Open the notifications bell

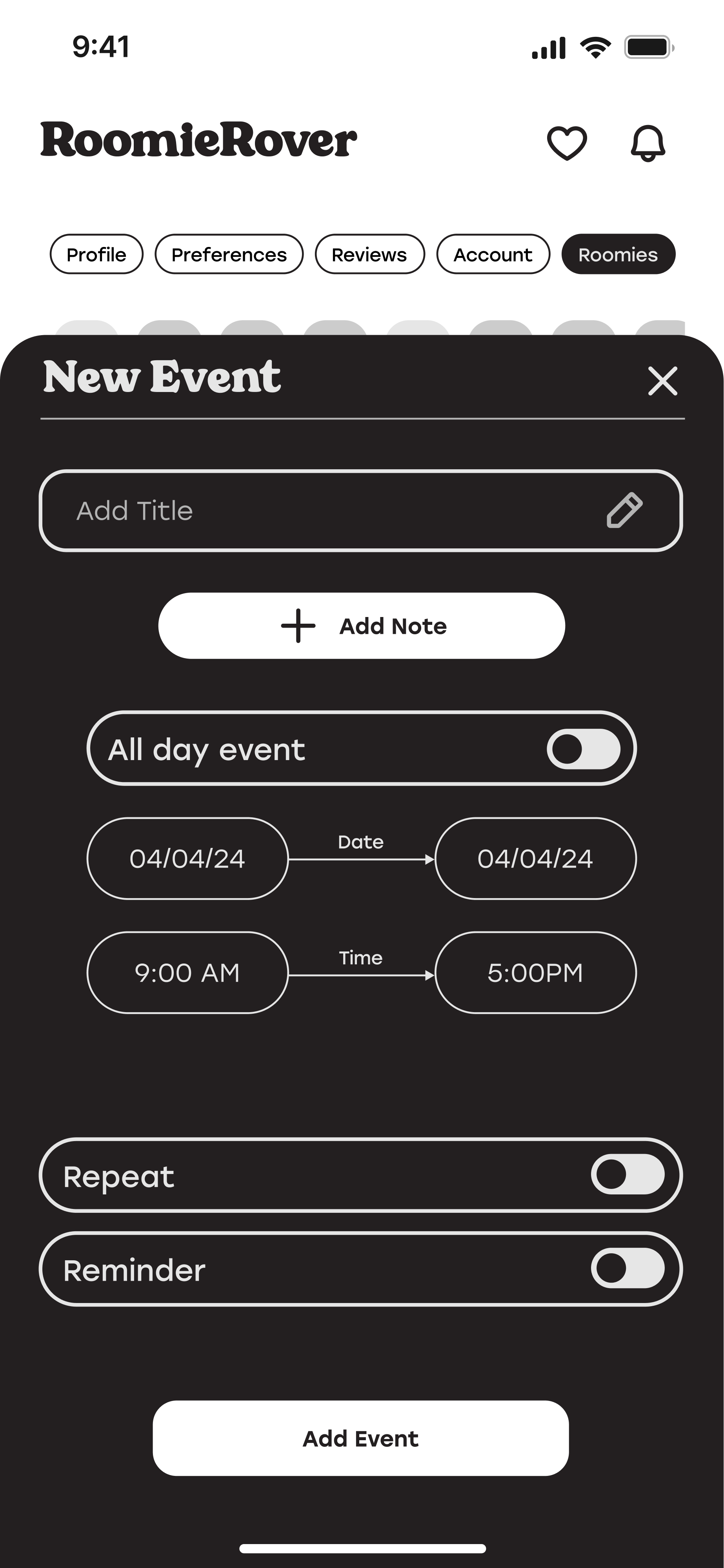[647, 143]
